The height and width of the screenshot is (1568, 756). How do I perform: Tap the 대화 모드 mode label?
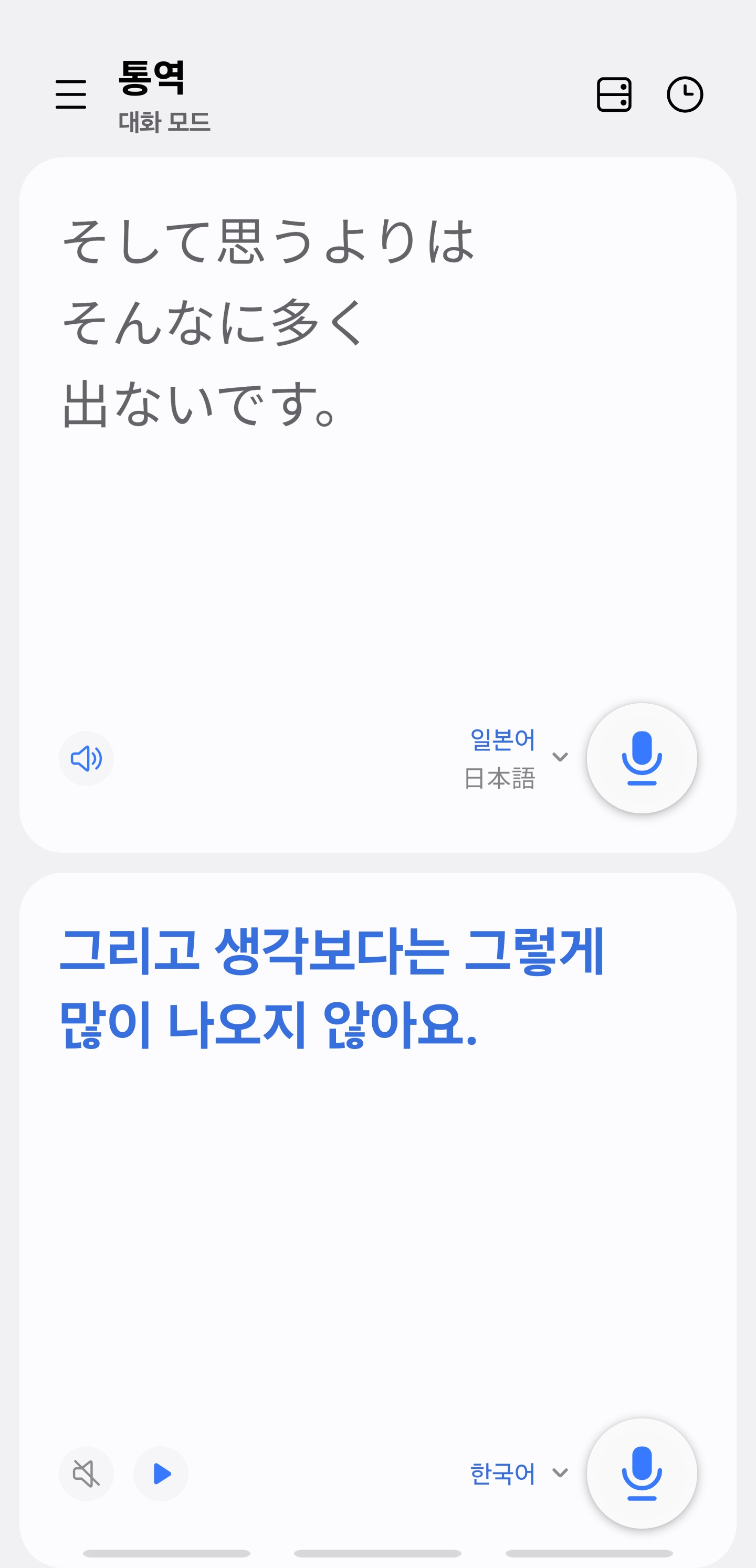pos(164,122)
